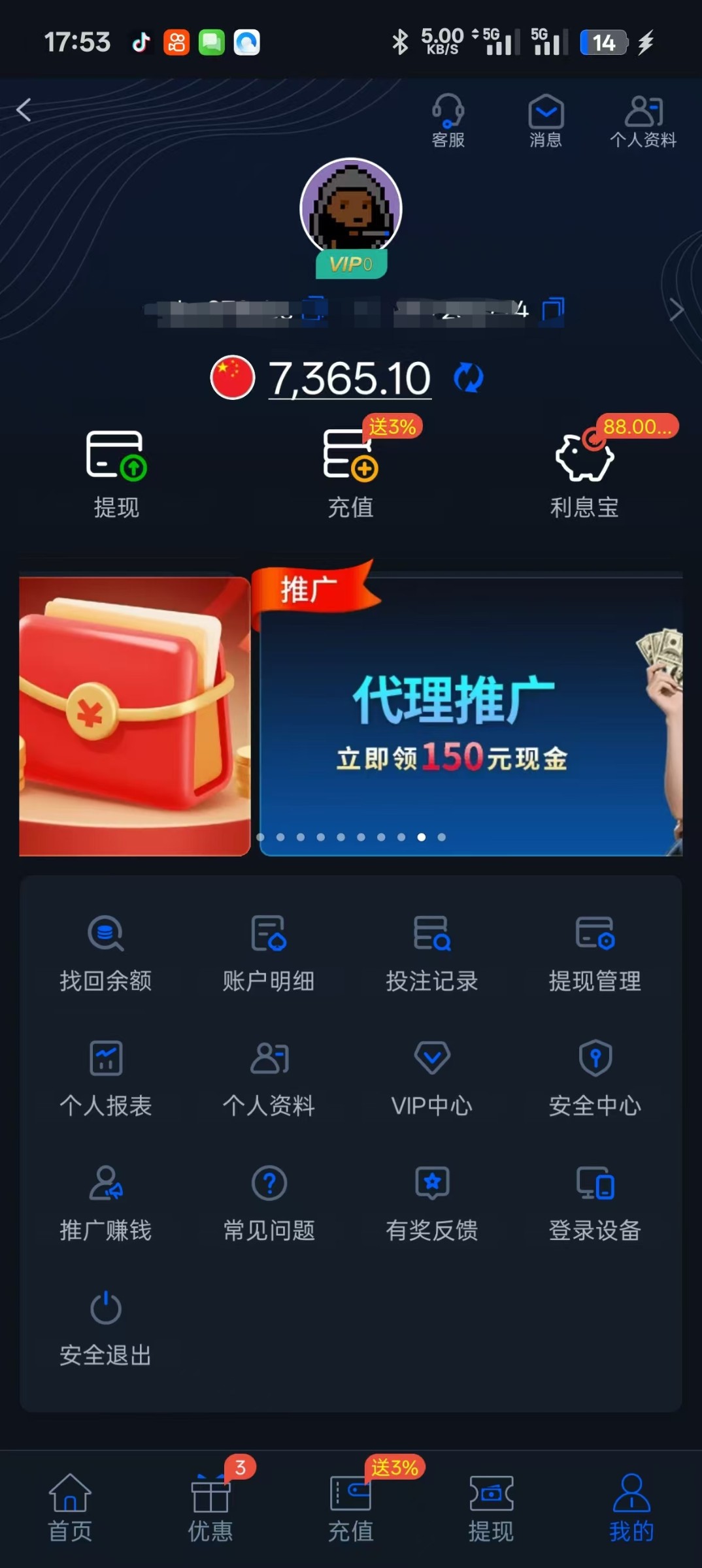Tap 安全退出 to log out
Viewport: 702px width, 1568px height.
click(106, 1328)
